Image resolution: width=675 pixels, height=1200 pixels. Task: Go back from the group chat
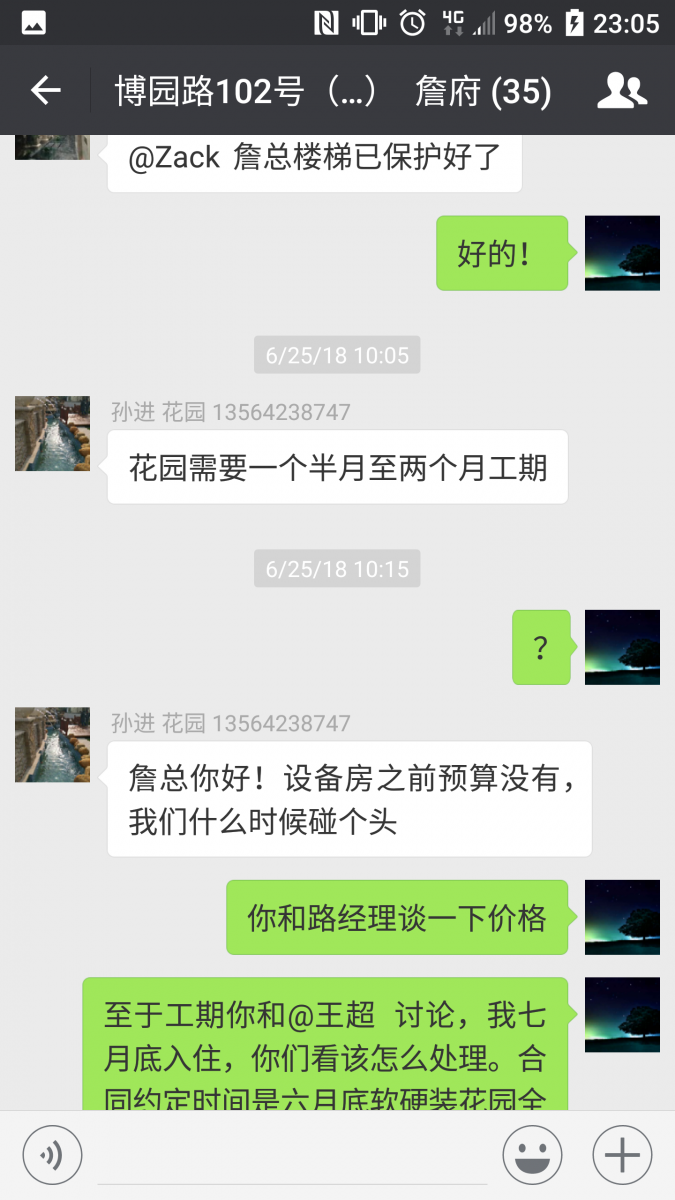tap(45, 91)
